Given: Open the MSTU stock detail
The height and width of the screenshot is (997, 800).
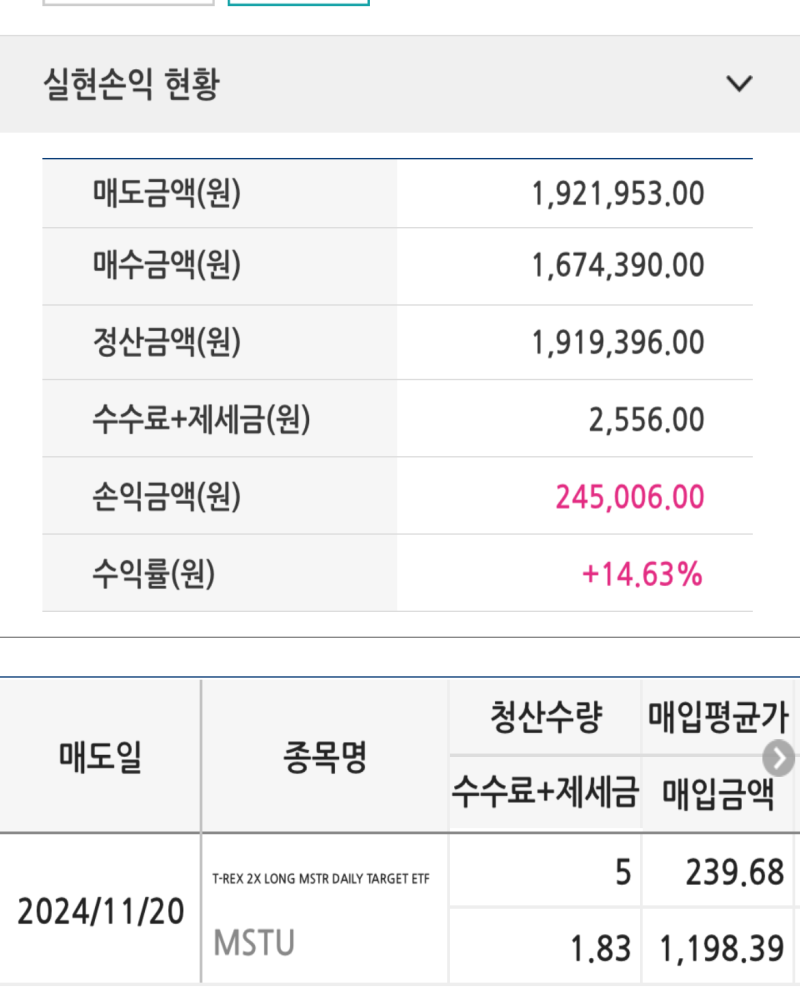Looking at the screenshot, I should [252, 943].
